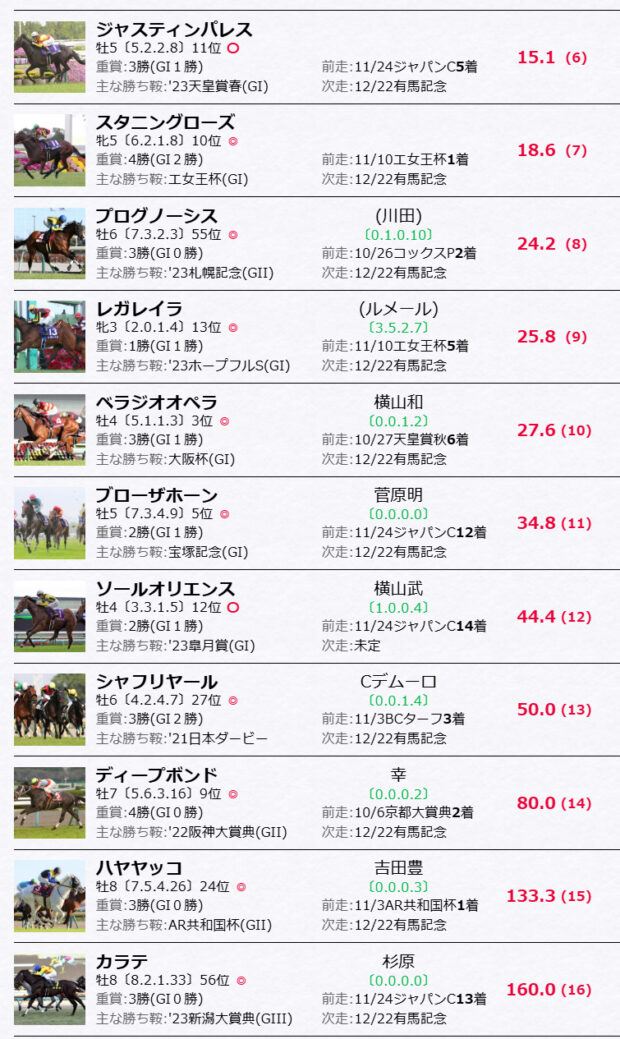Open プログノーシス horse entry
This screenshot has width=620, height=1039.
click(x=157, y=215)
